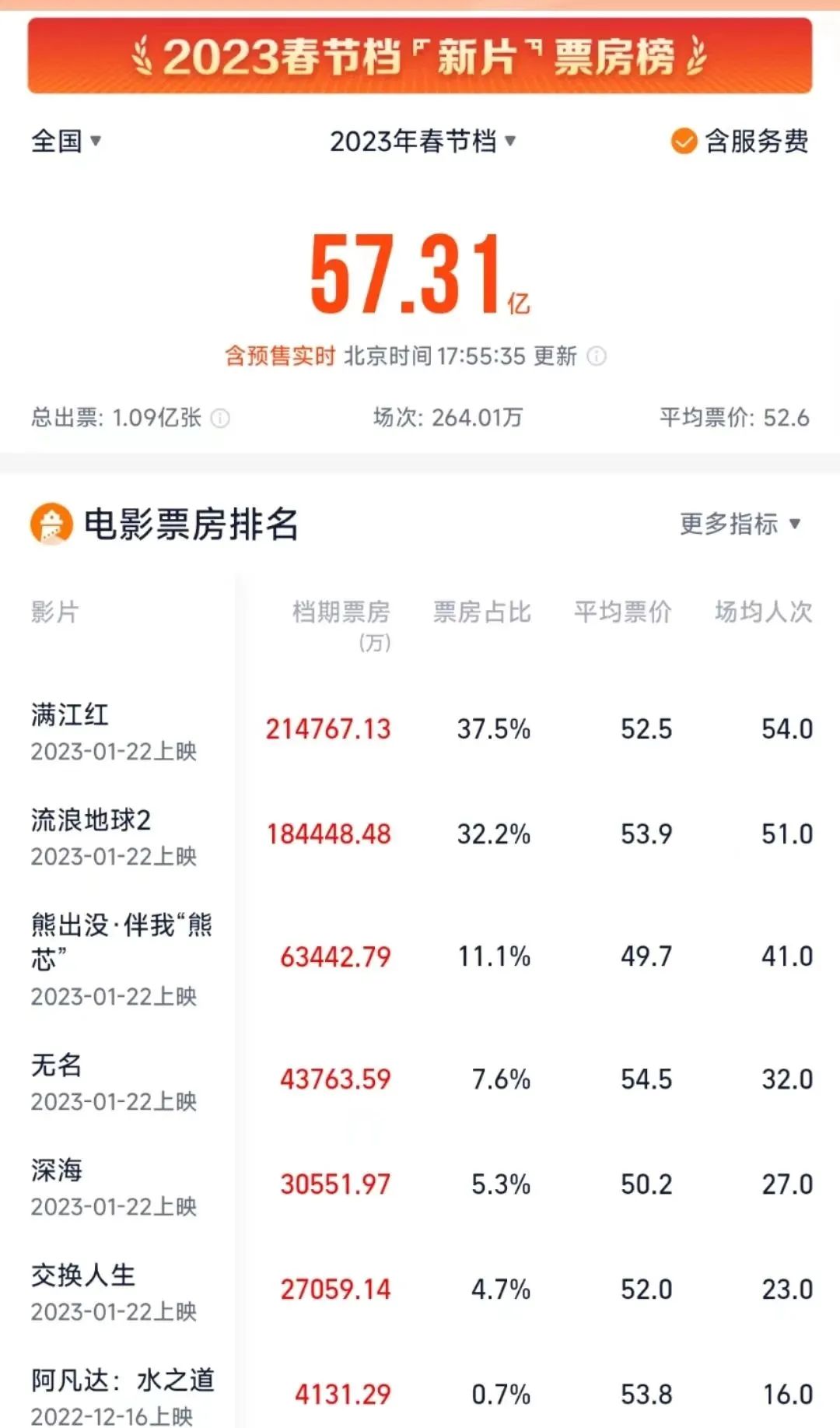
Task: View details for 熊出没·伴我"熊芯"
Action: tap(420, 958)
